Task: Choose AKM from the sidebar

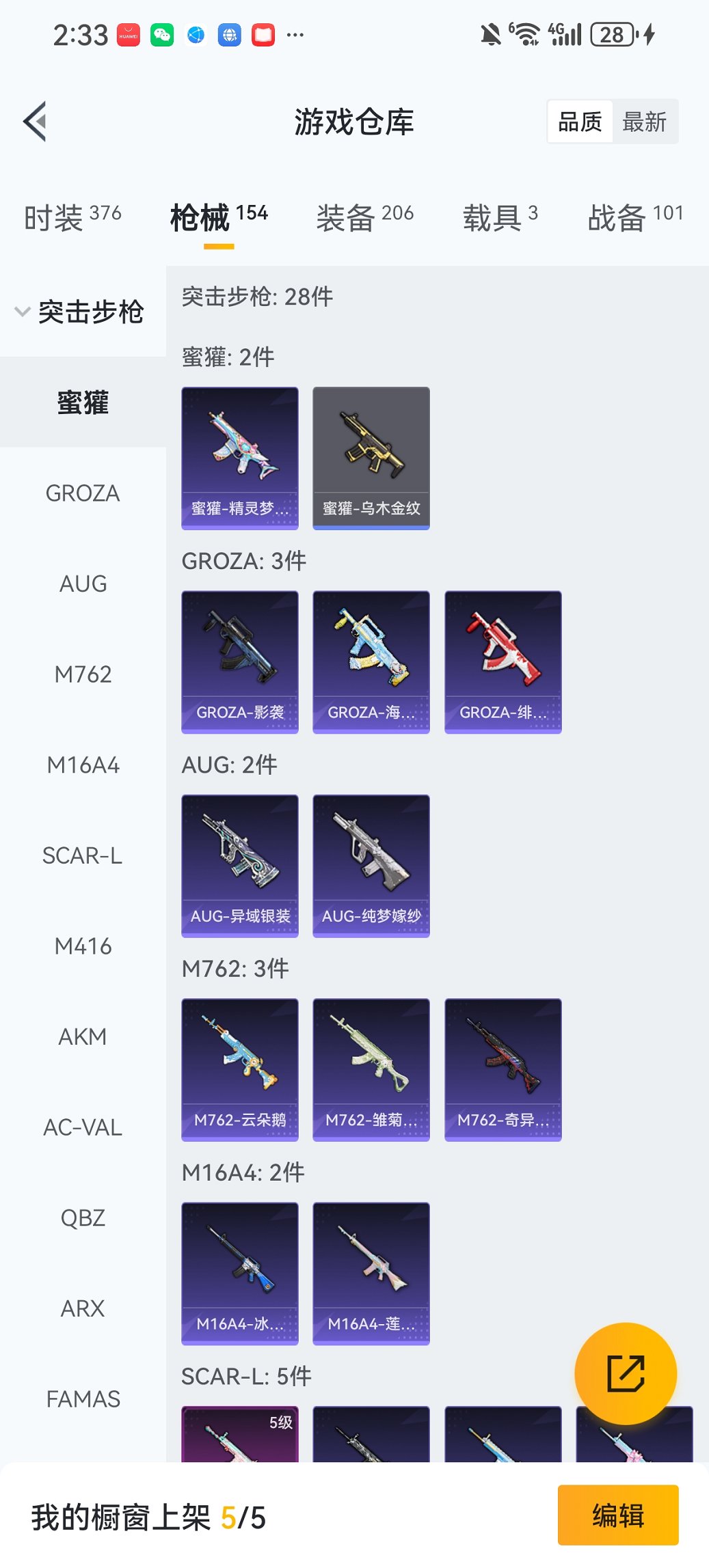Action: [x=83, y=1037]
